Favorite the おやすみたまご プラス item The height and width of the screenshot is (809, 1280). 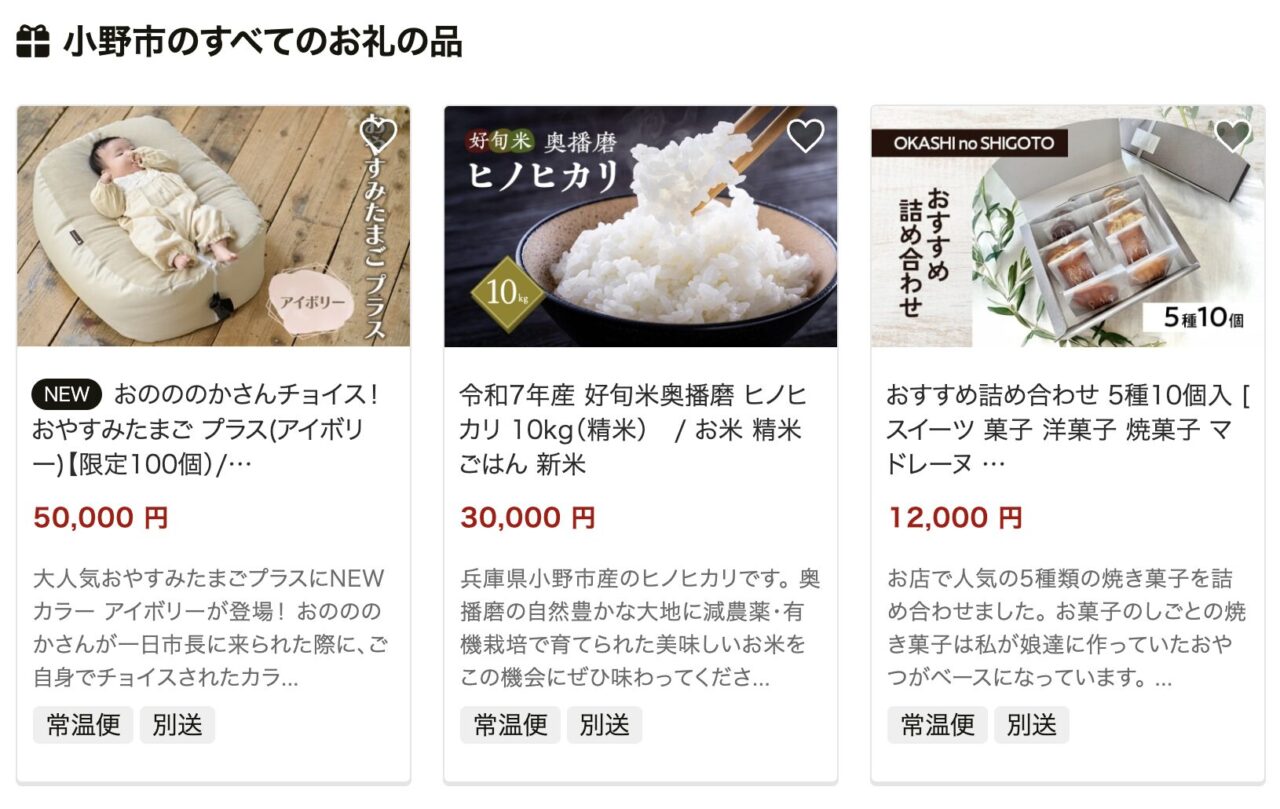tap(379, 135)
